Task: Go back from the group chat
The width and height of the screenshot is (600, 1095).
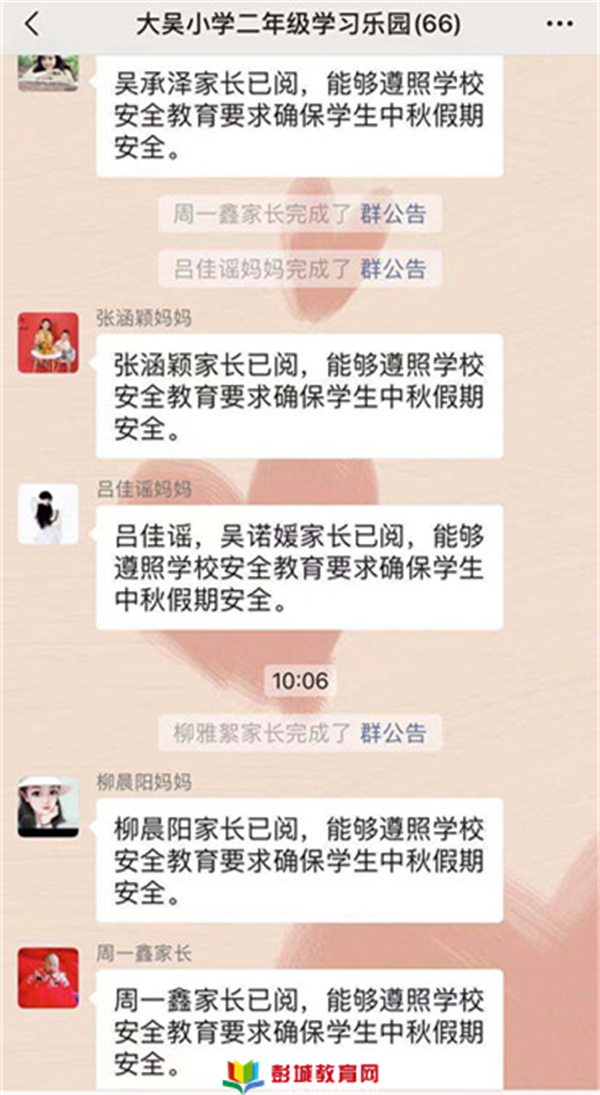Action: 31,24
